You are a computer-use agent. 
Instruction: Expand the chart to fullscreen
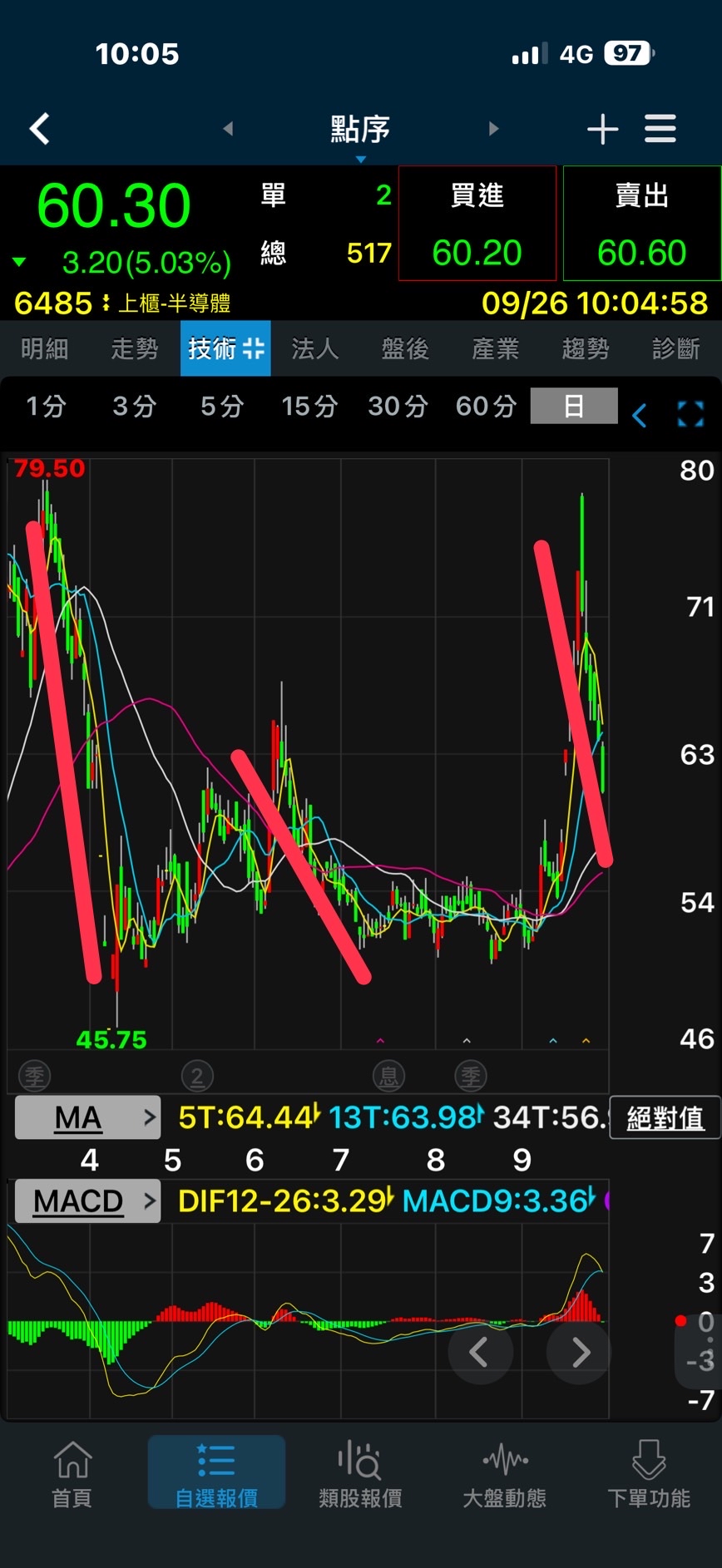click(x=690, y=413)
